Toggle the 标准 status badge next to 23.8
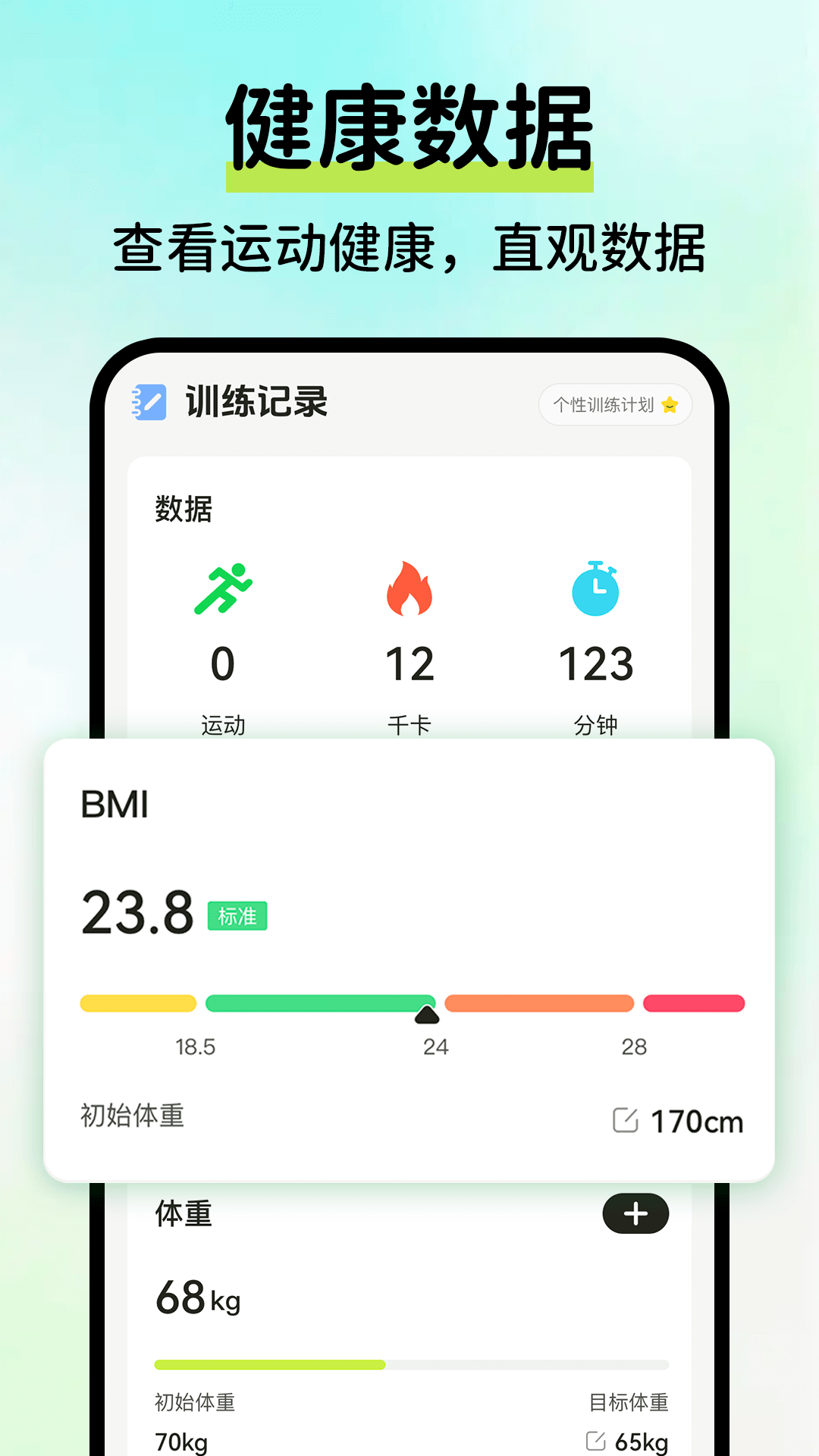Image resolution: width=819 pixels, height=1456 pixels. [237, 916]
